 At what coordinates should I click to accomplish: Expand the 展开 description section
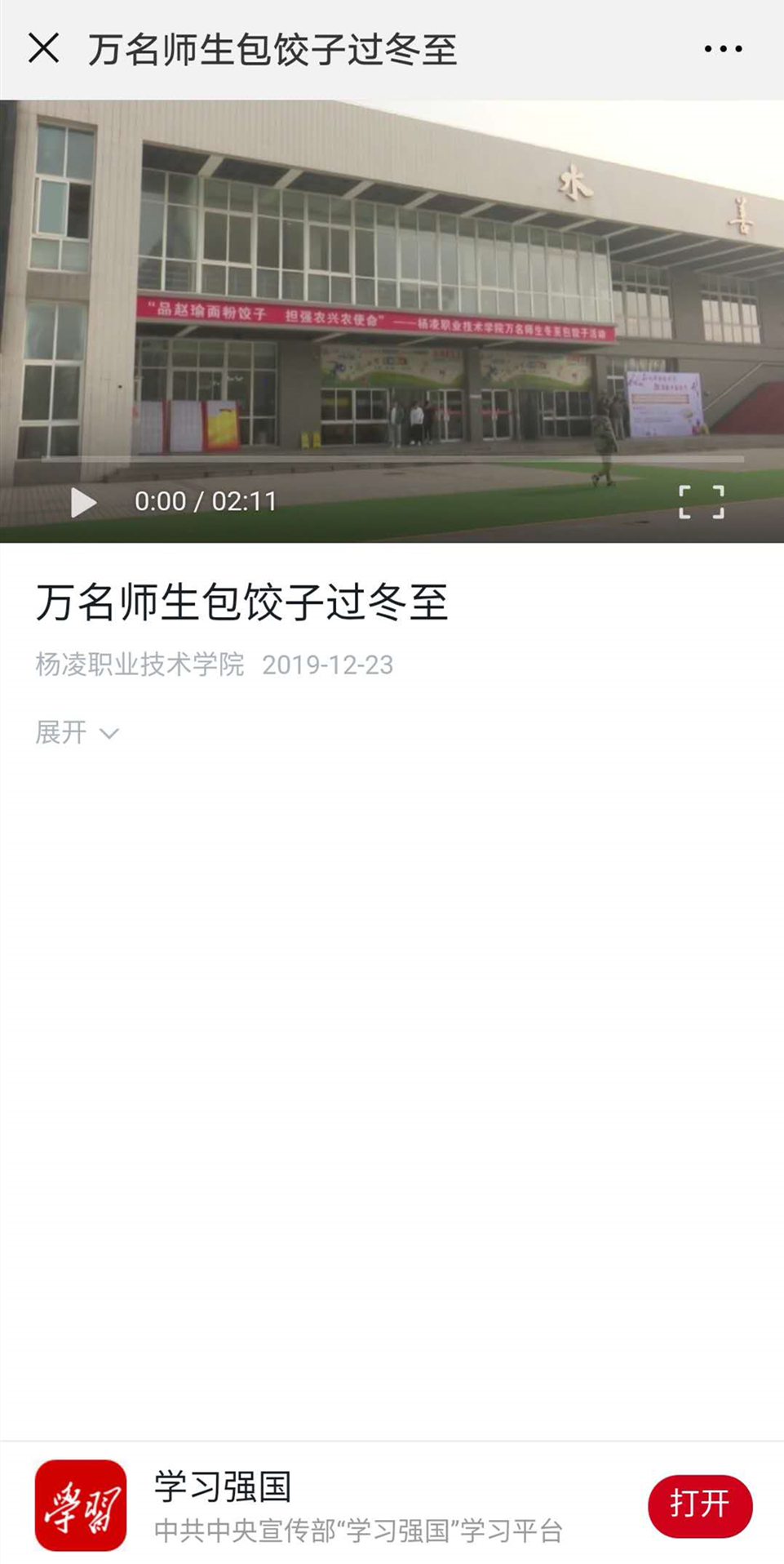(x=77, y=732)
